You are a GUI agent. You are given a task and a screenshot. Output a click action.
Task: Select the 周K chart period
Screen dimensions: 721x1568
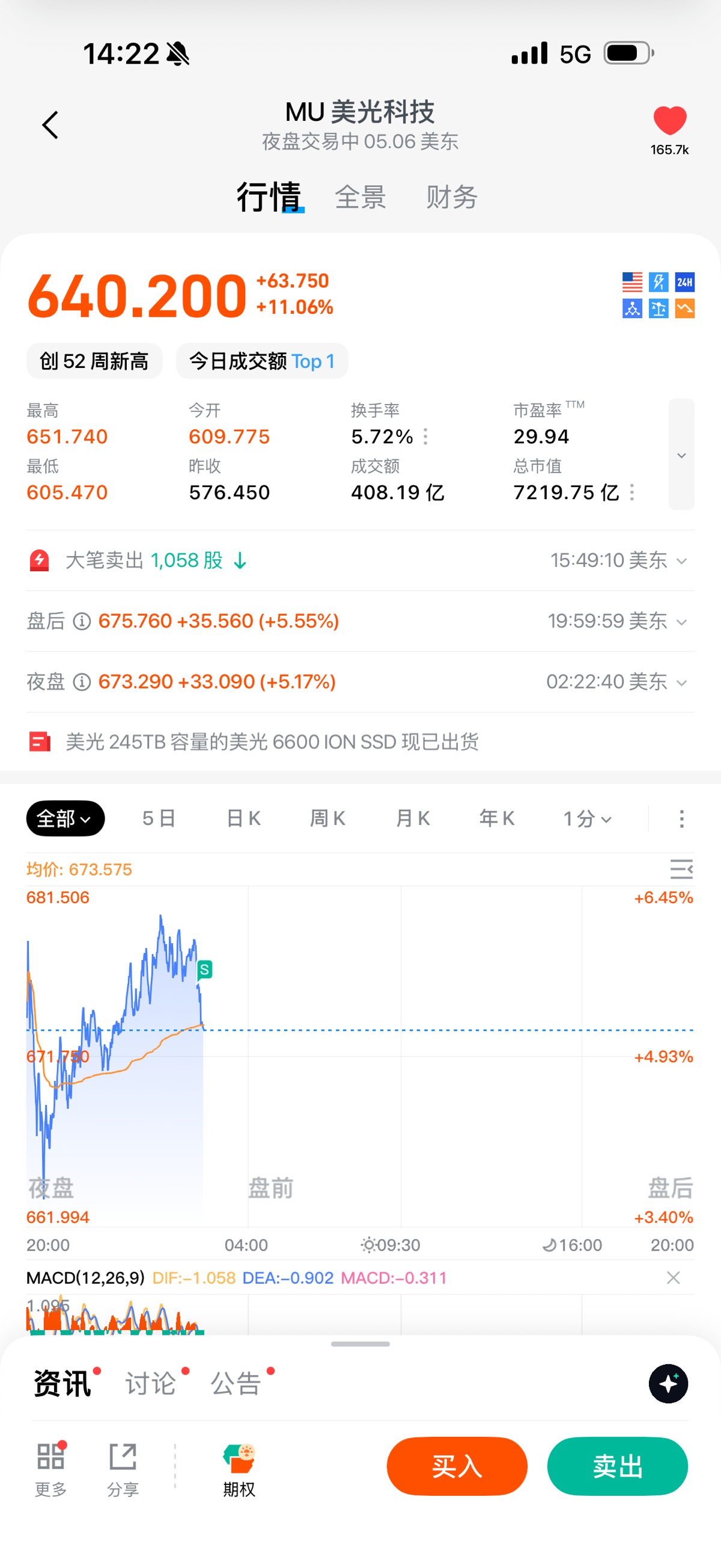click(x=327, y=819)
